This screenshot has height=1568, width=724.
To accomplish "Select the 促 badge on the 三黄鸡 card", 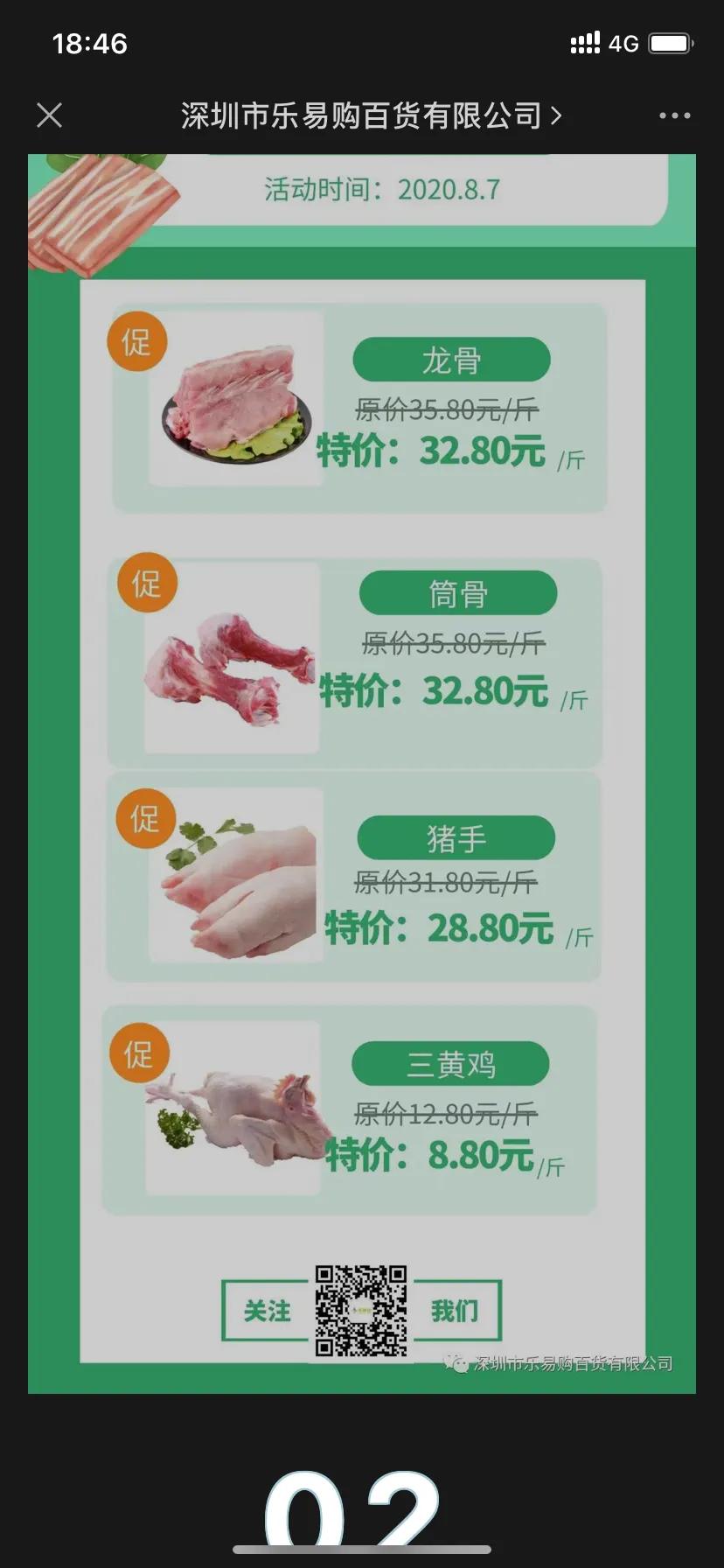I will click(x=138, y=1053).
